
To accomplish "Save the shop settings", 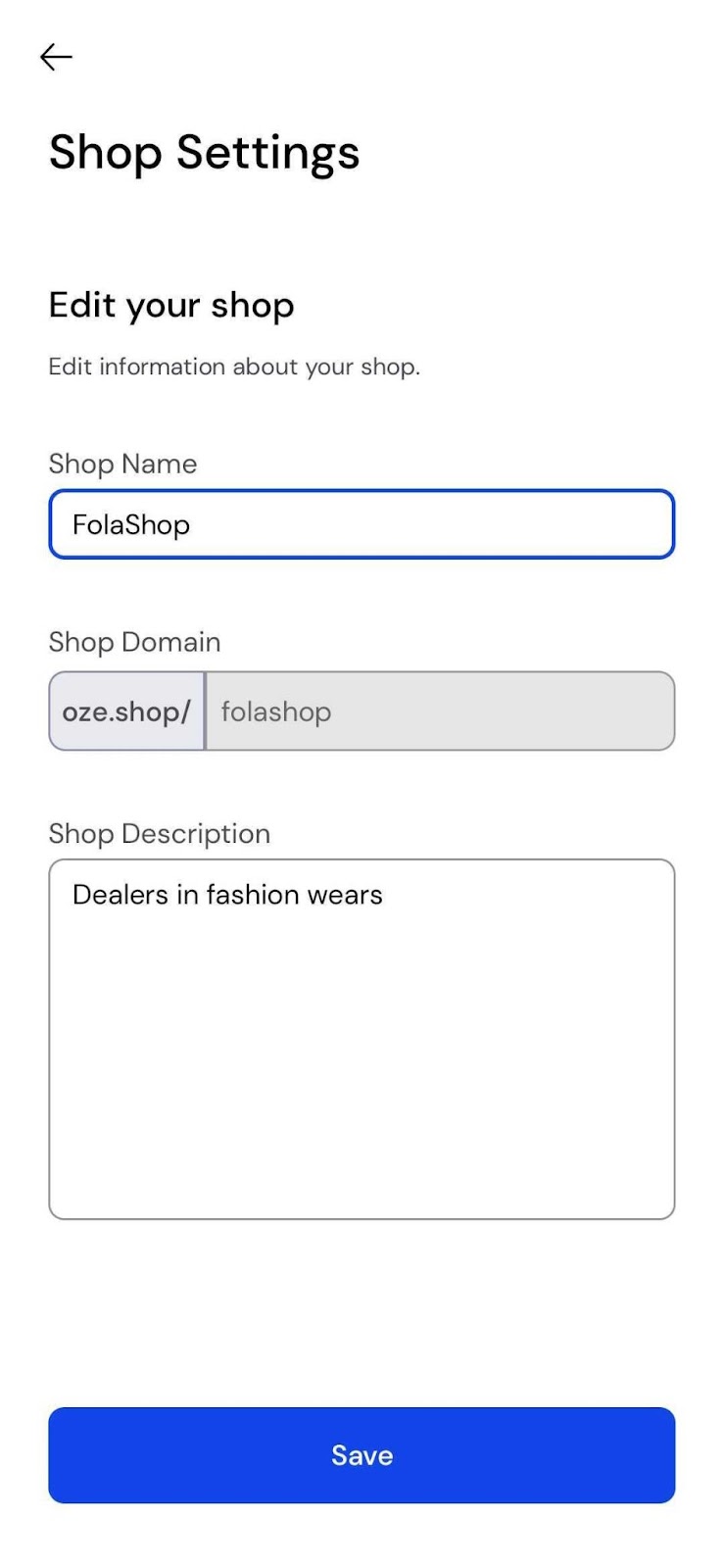I will [x=361, y=1455].
